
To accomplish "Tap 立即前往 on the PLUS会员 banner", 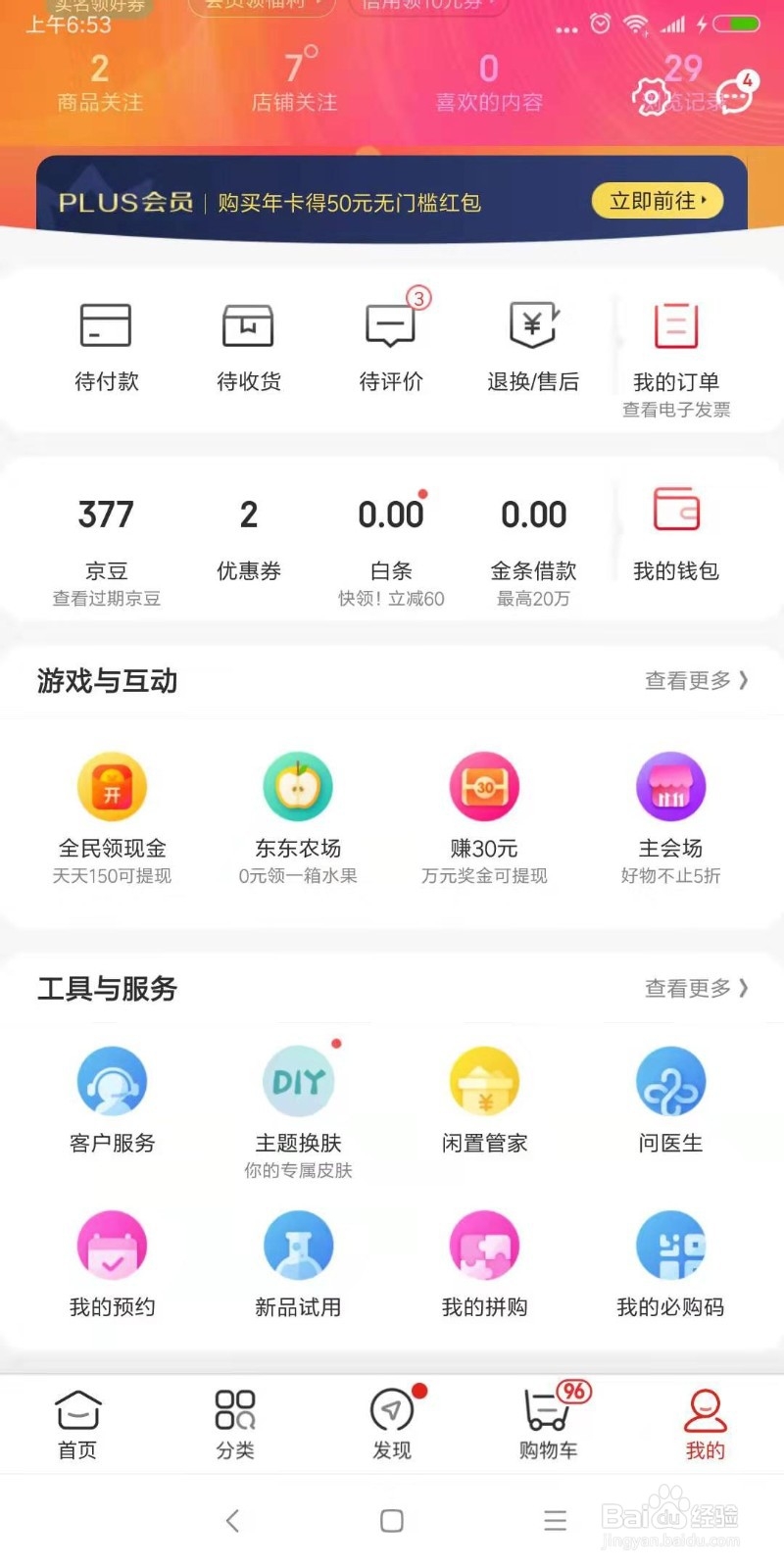I will (657, 201).
